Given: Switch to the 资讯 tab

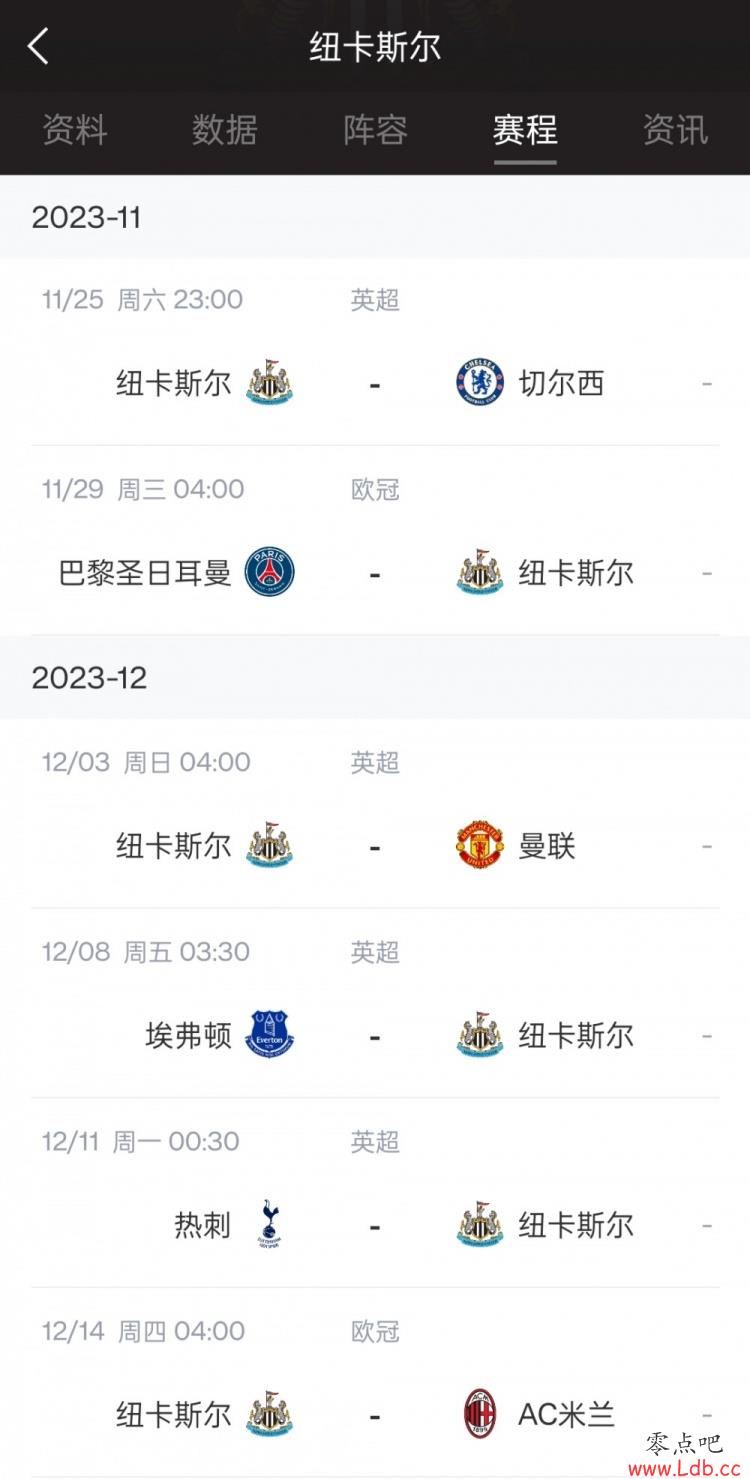Looking at the screenshot, I should [x=675, y=130].
